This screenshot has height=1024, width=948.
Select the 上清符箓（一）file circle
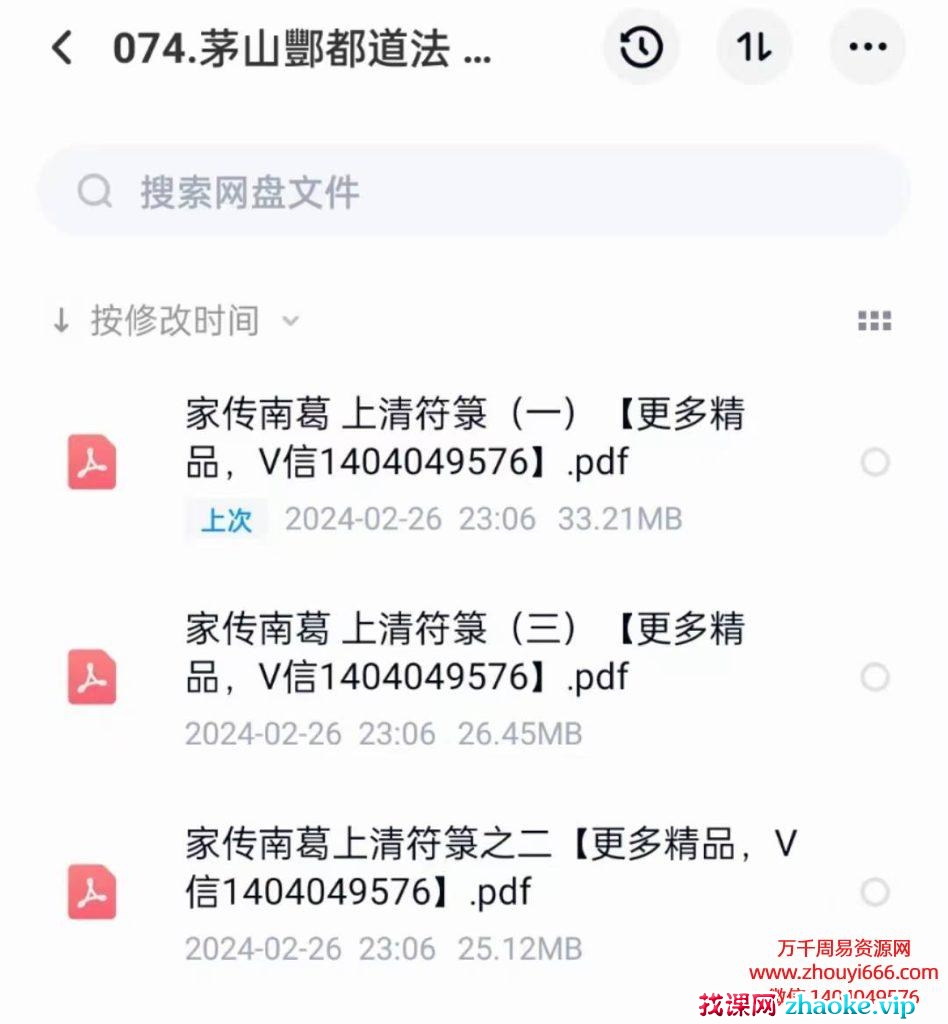click(x=875, y=462)
